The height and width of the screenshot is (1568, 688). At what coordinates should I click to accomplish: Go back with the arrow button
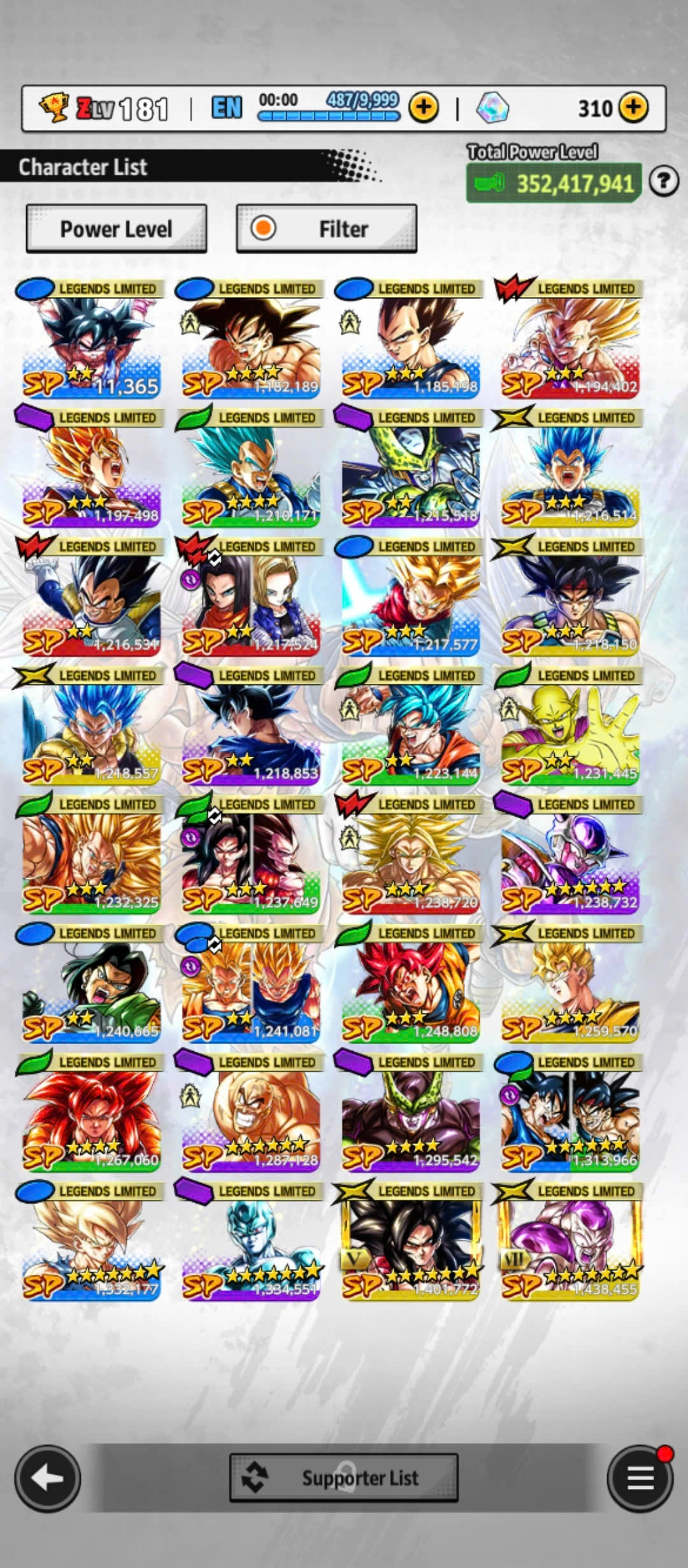pos(48,1478)
